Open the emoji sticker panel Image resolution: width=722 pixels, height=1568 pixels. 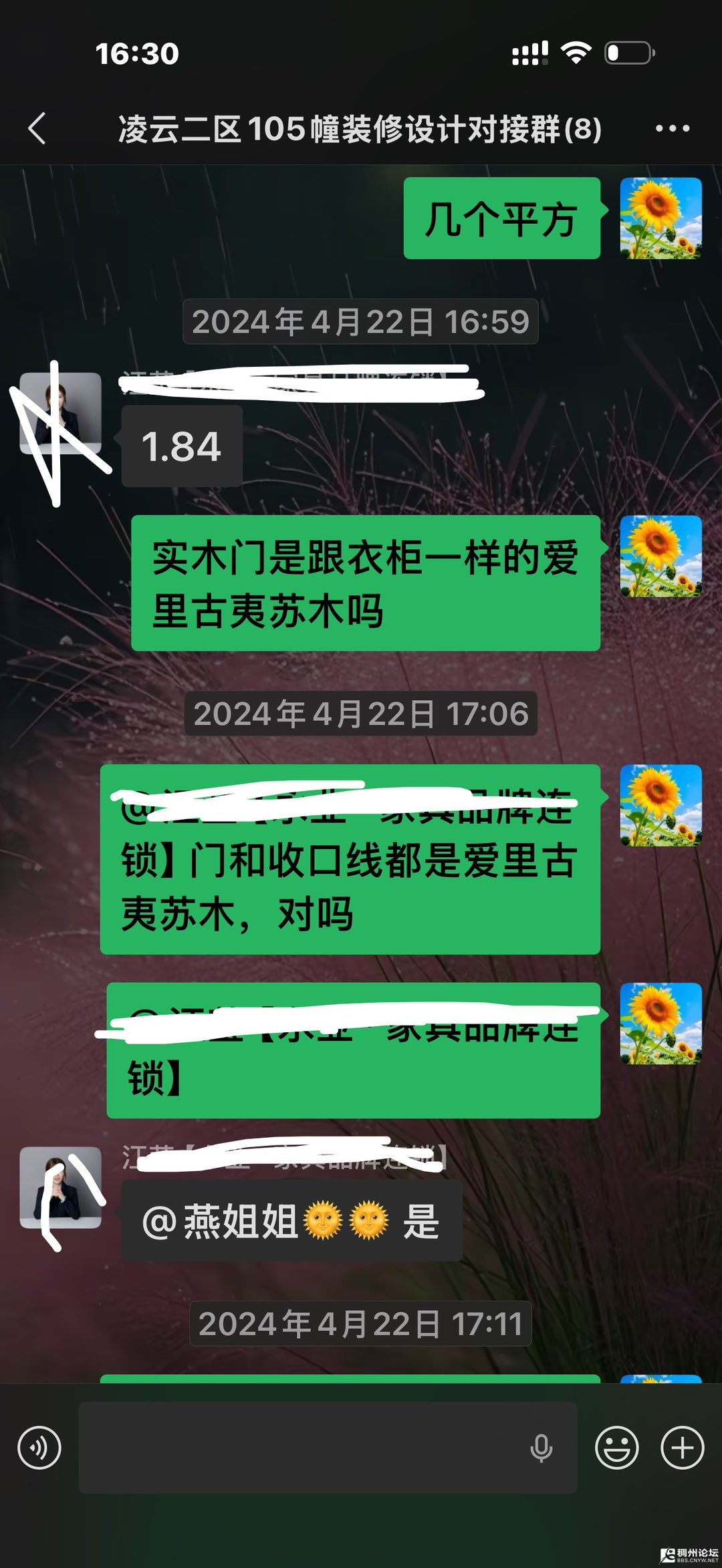[616, 1448]
